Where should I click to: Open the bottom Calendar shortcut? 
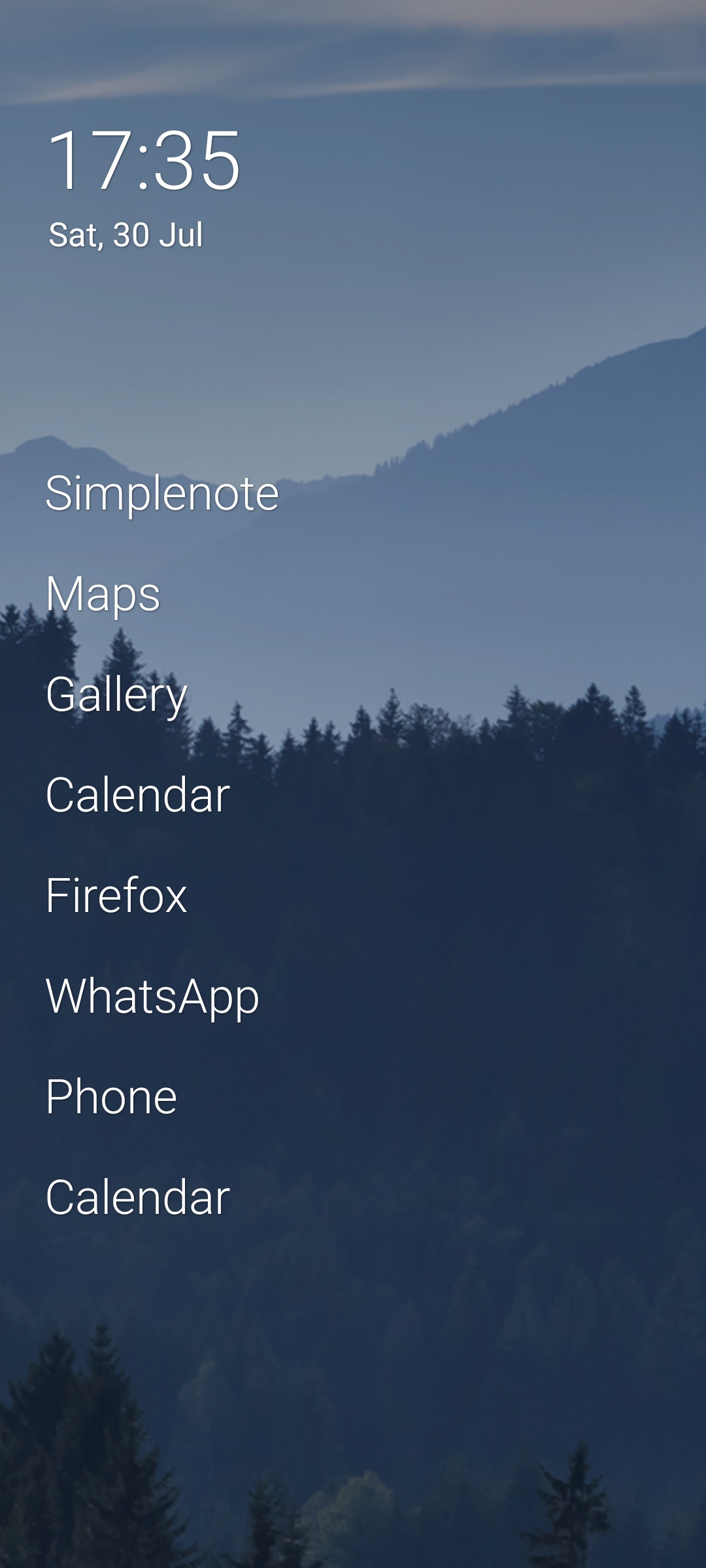tap(138, 1201)
